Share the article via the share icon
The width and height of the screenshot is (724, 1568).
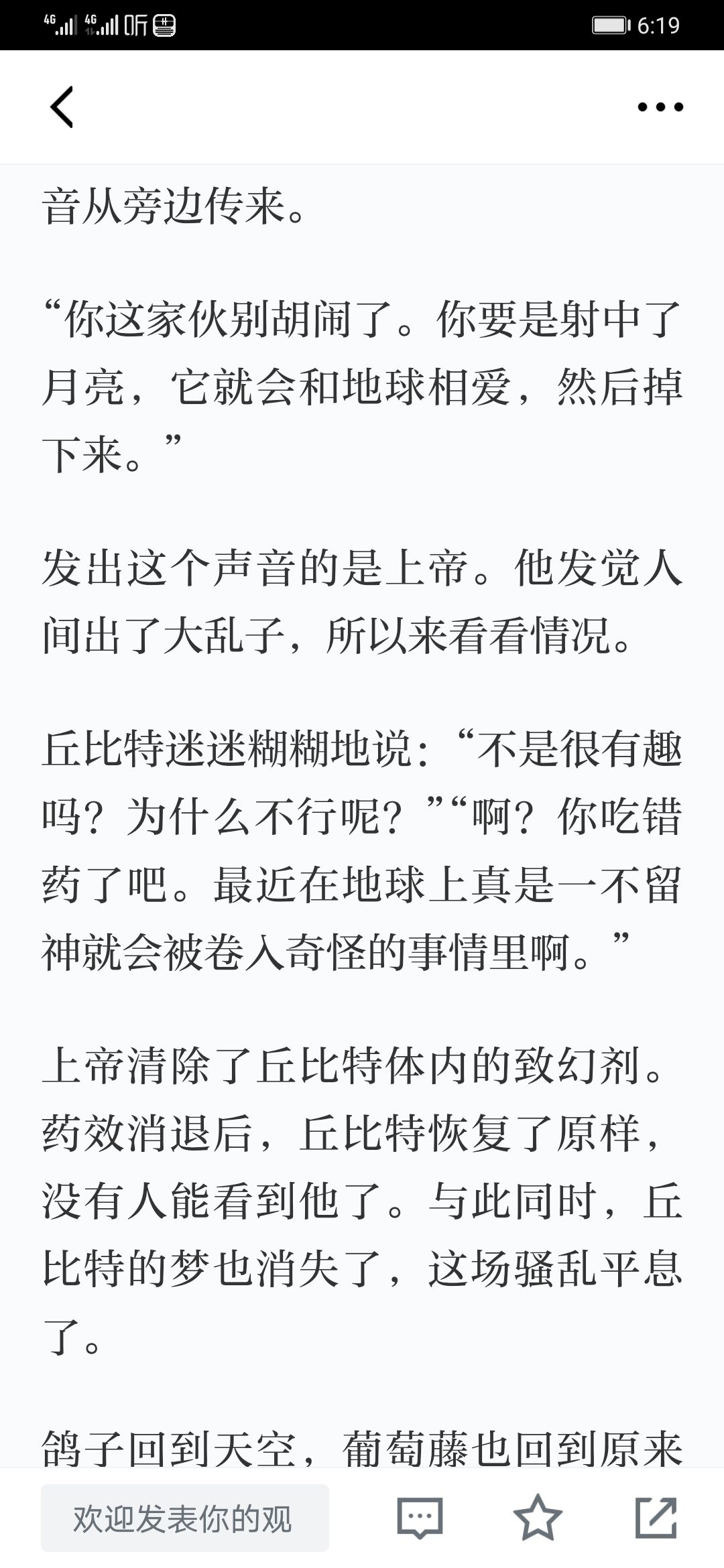(656, 1518)
